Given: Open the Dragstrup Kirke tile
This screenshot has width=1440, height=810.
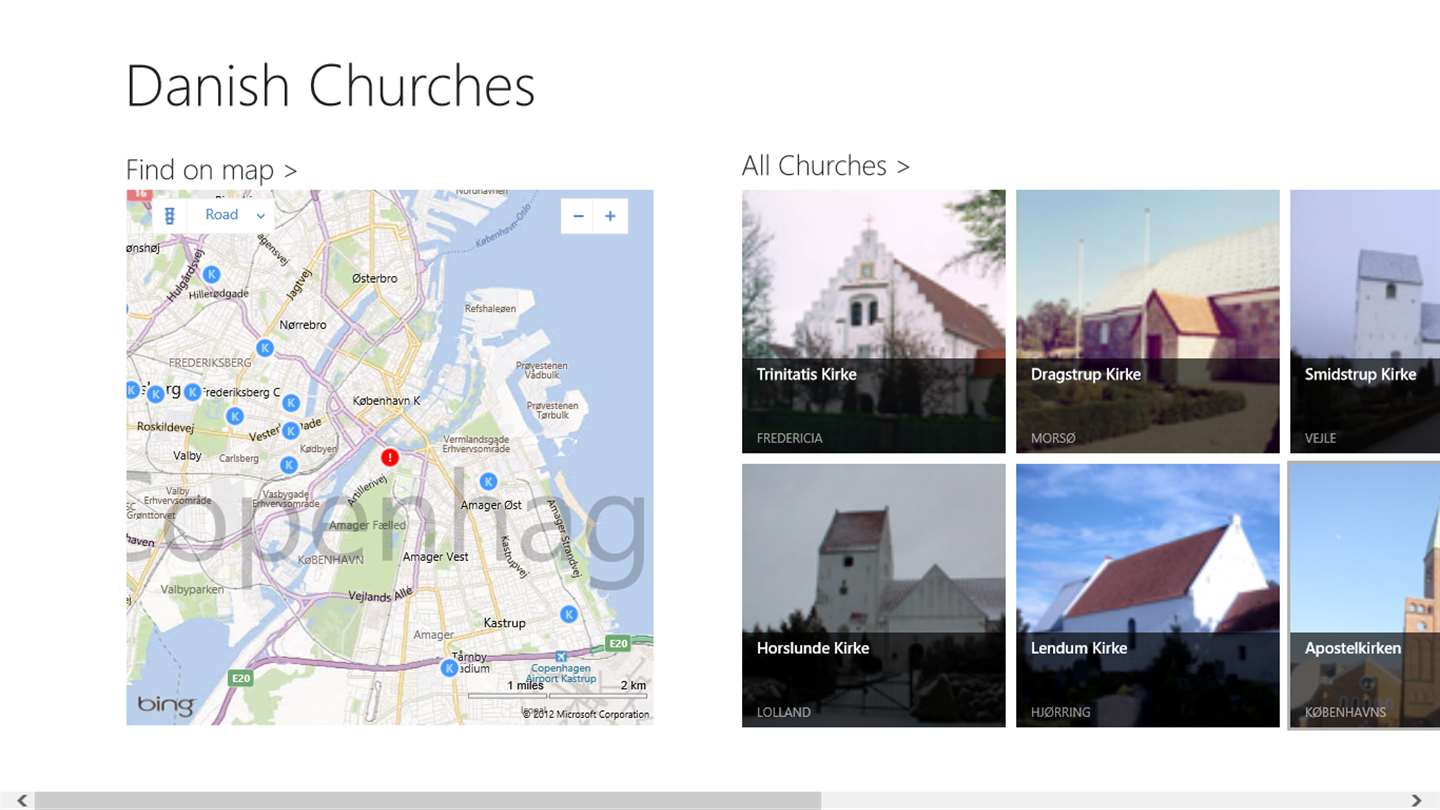Looking at the screenshot, I should pos(1148,321).
